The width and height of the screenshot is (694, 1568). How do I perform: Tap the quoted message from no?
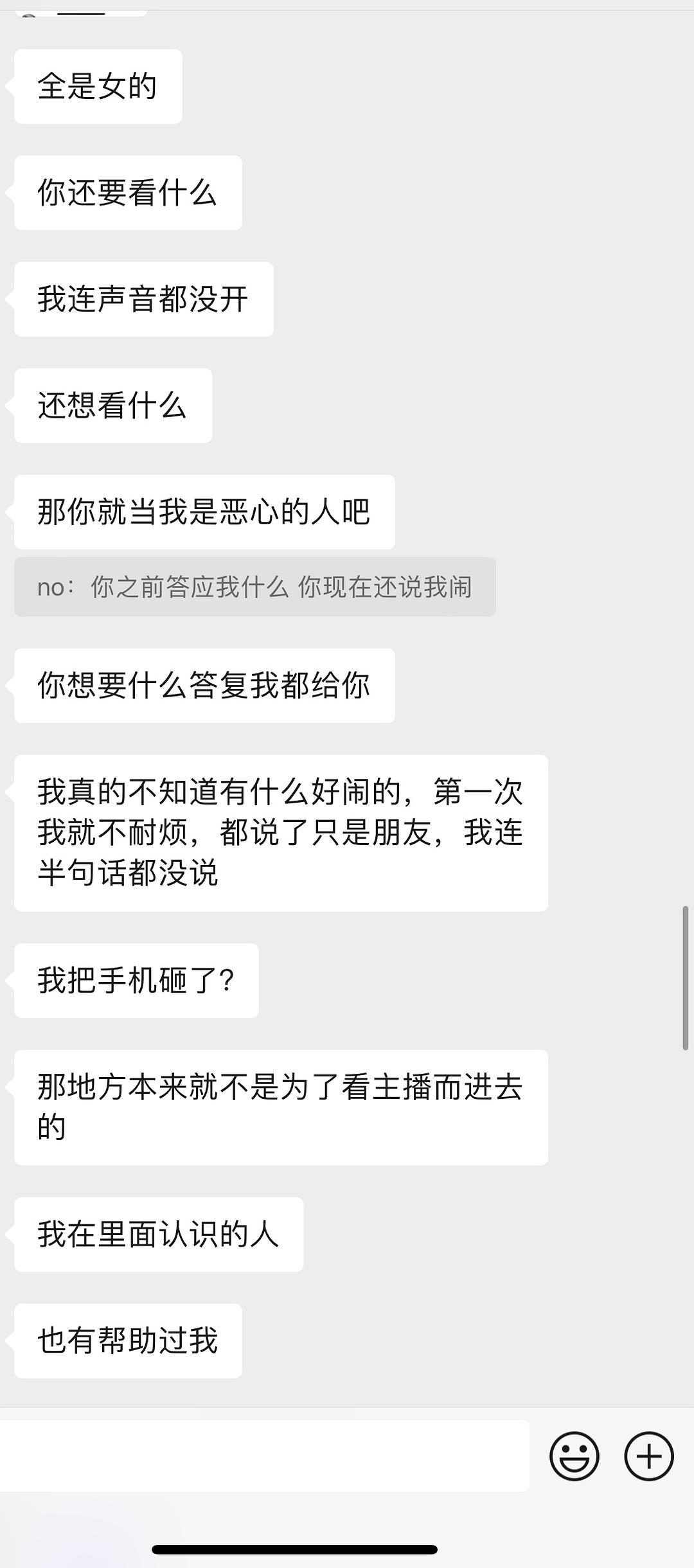pyautogui.click(x=255, y=587)
